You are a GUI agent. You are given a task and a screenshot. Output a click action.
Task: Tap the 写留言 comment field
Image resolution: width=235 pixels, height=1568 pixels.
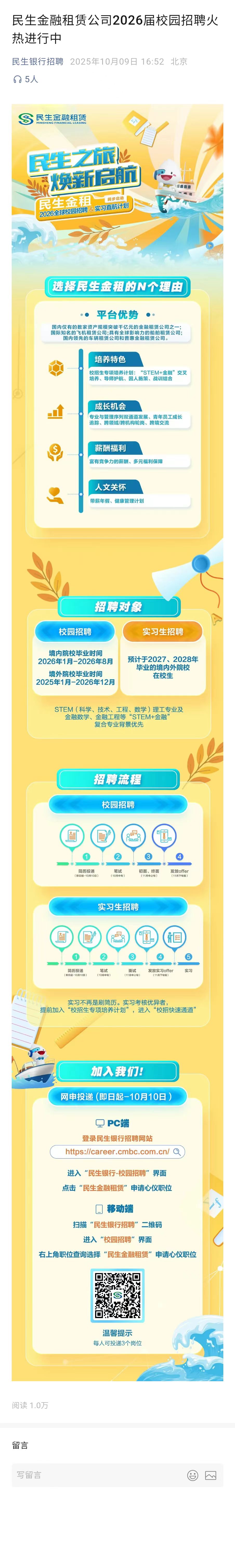92,1475
